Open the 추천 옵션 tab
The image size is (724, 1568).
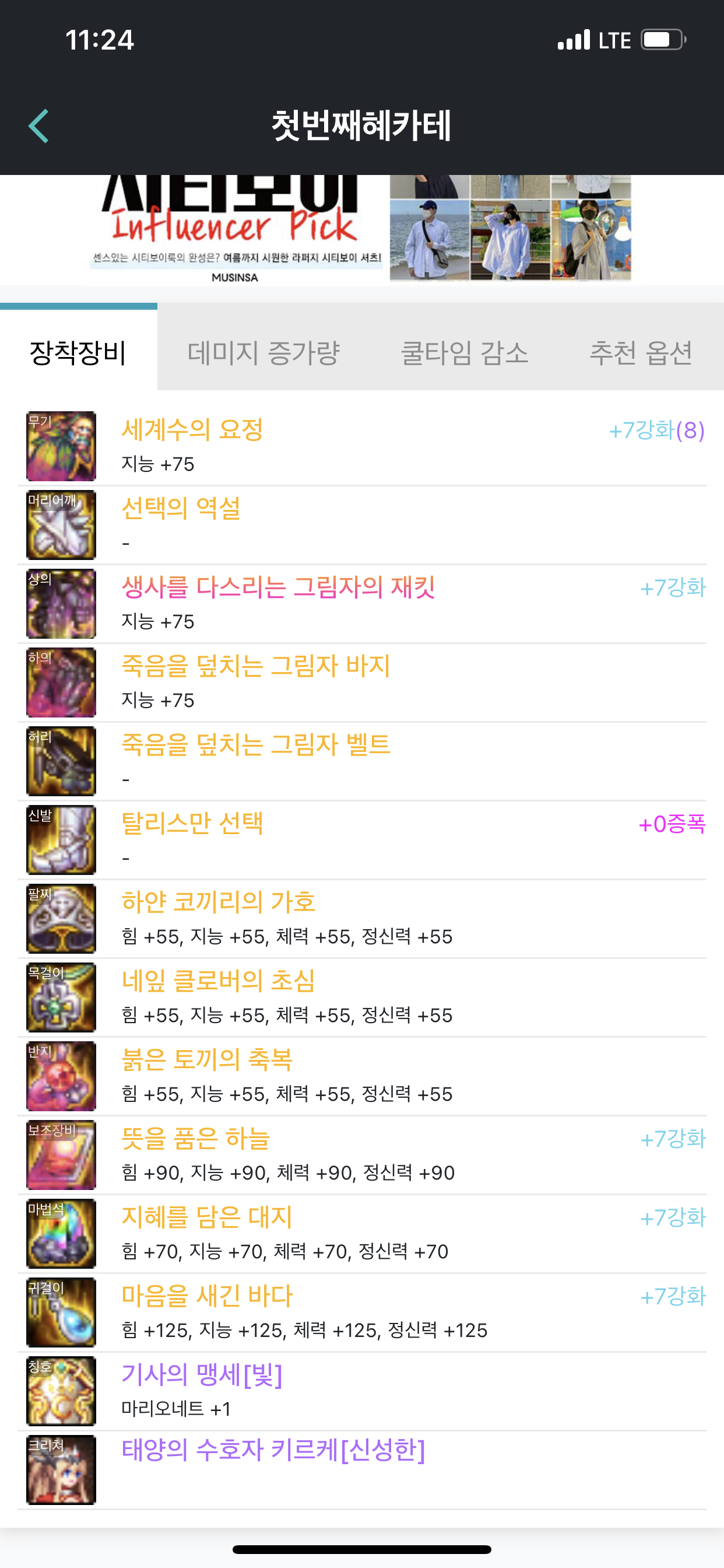641,353
